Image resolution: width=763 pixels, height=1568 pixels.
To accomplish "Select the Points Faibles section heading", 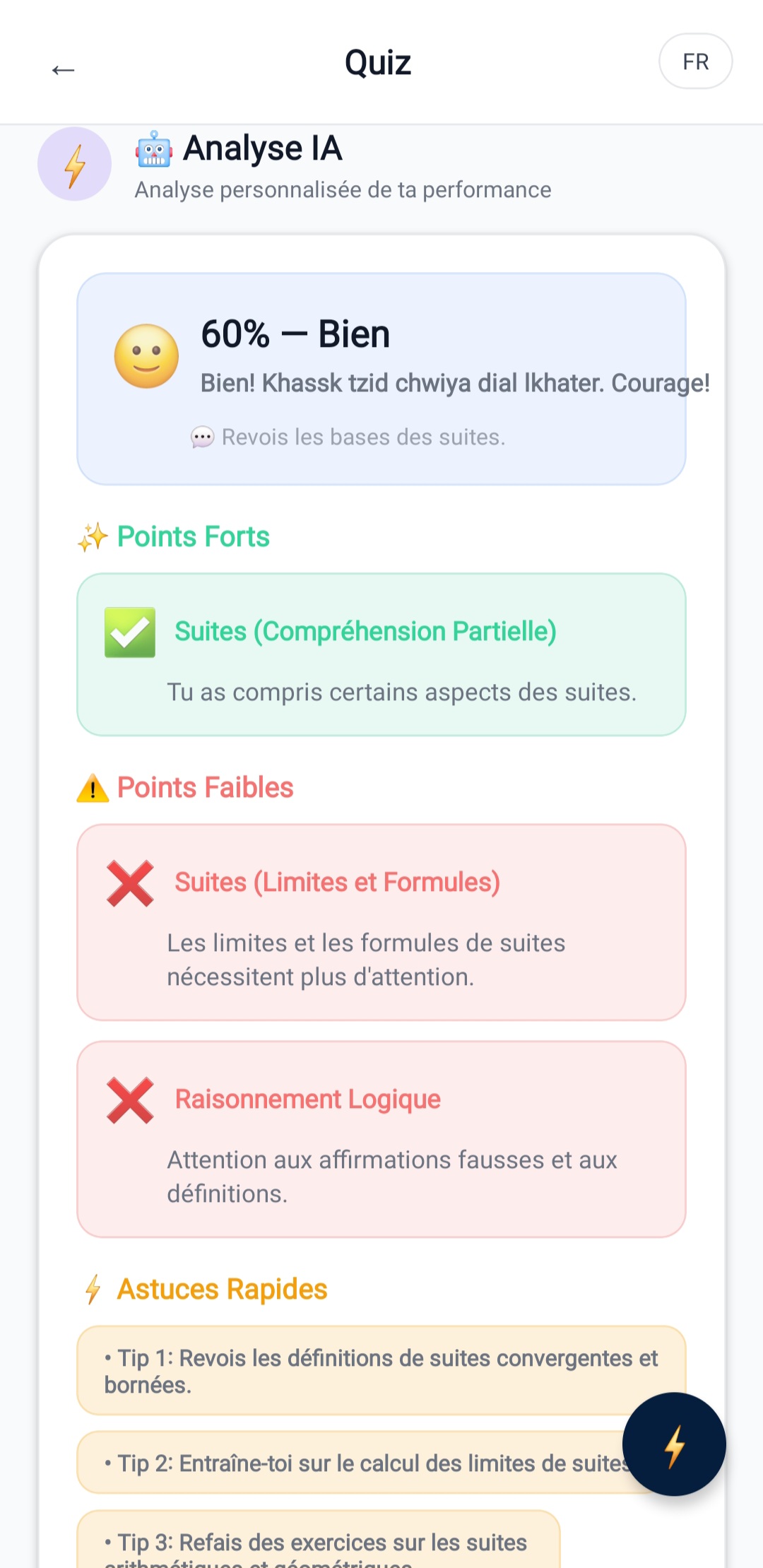I will pyautogui.click(x=206, y=787).
